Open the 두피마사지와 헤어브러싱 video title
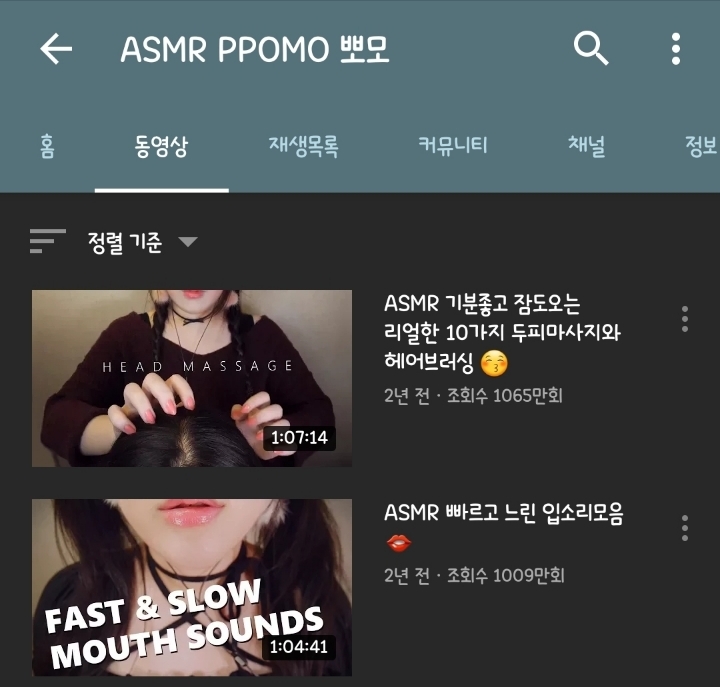 [501, 332]
